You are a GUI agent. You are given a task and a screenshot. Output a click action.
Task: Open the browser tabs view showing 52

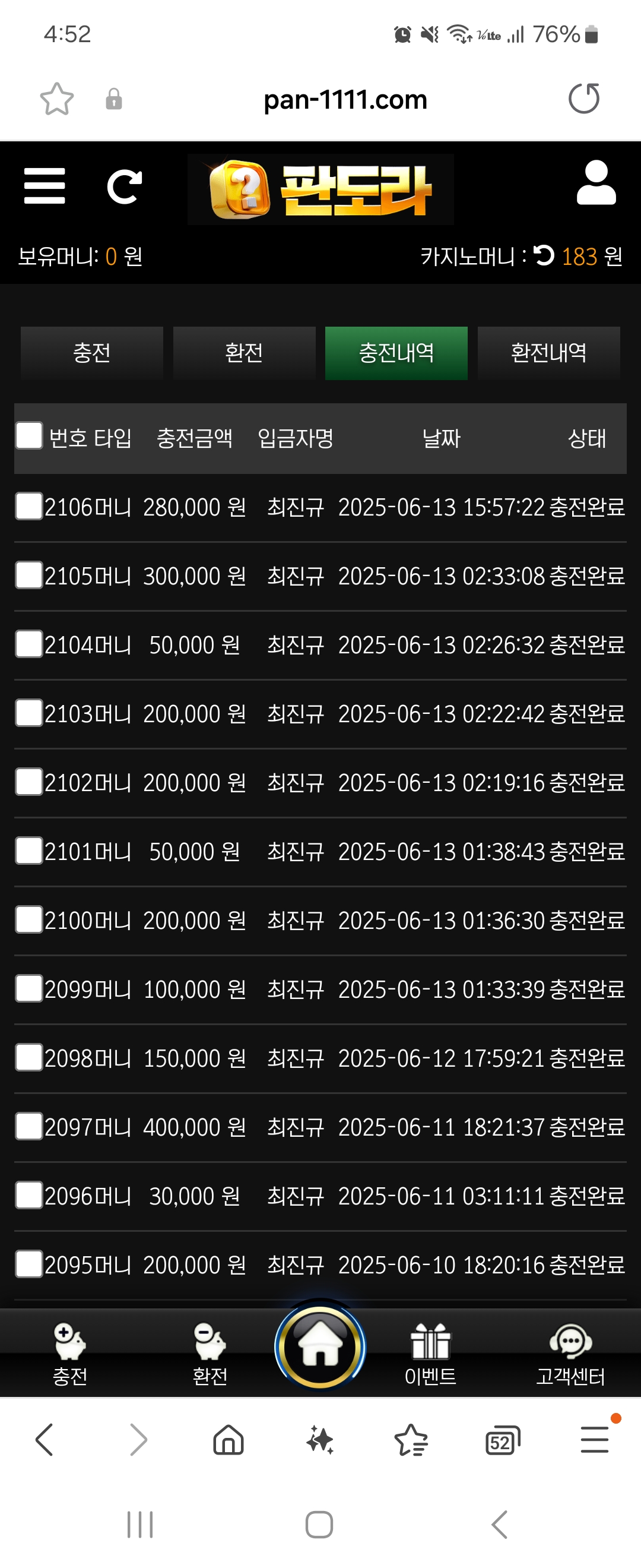coord(503,1441)
